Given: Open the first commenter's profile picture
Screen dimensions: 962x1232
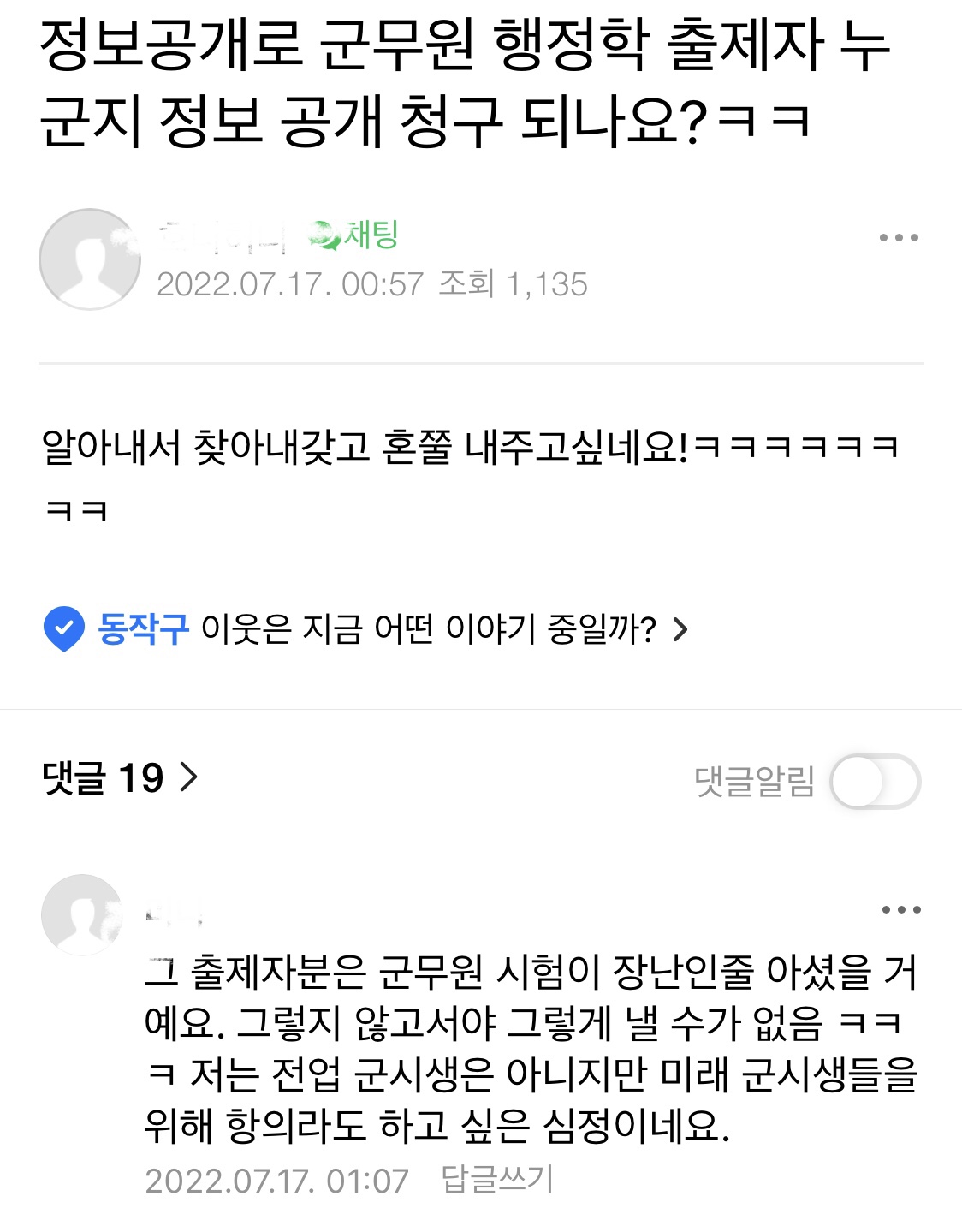Looking at the screenshot, I should pyautogui.click(x=83, y=914).
